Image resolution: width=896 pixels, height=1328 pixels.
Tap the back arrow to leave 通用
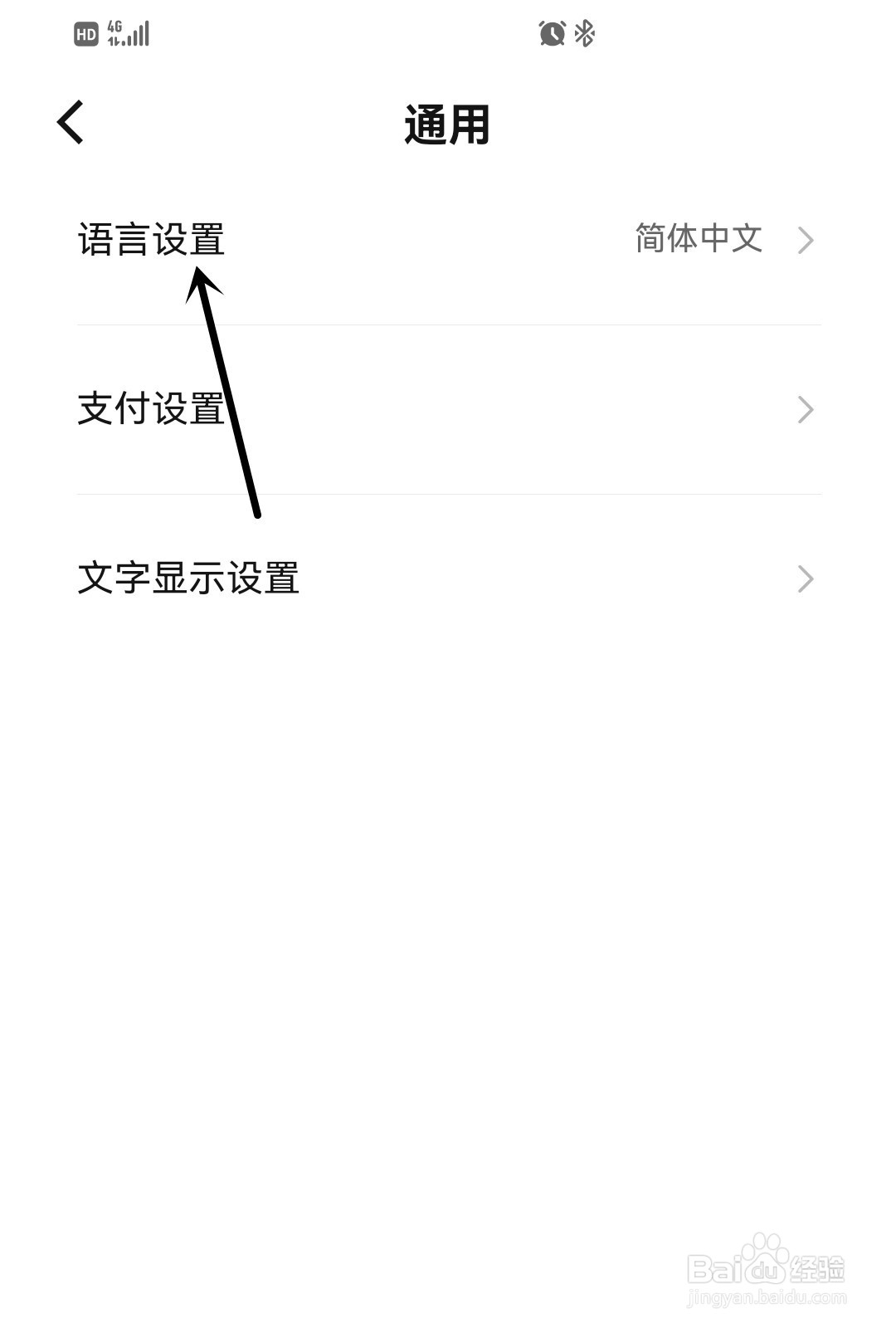(70, 123)
